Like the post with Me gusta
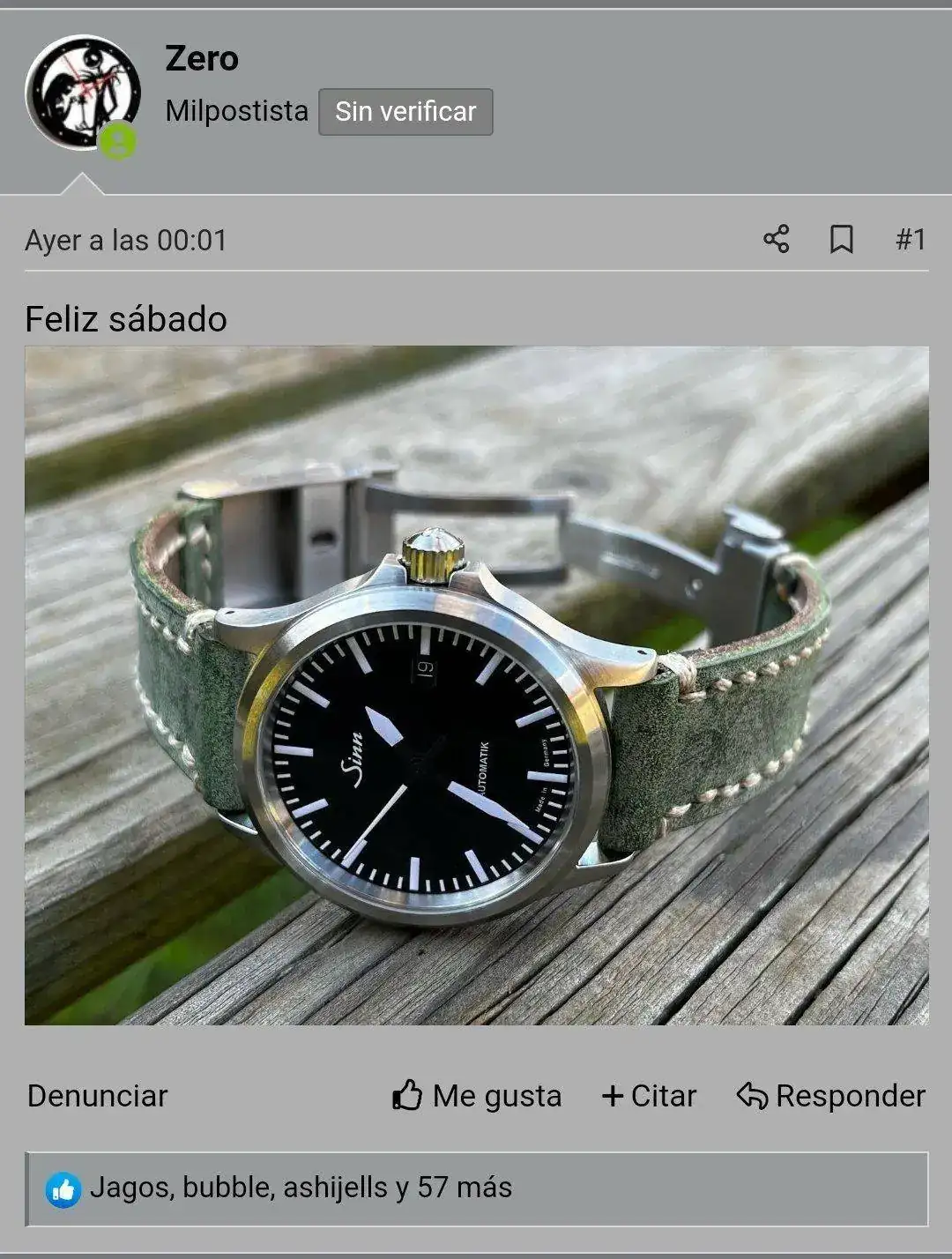952x1259 pixels. tap(477, 1096)
